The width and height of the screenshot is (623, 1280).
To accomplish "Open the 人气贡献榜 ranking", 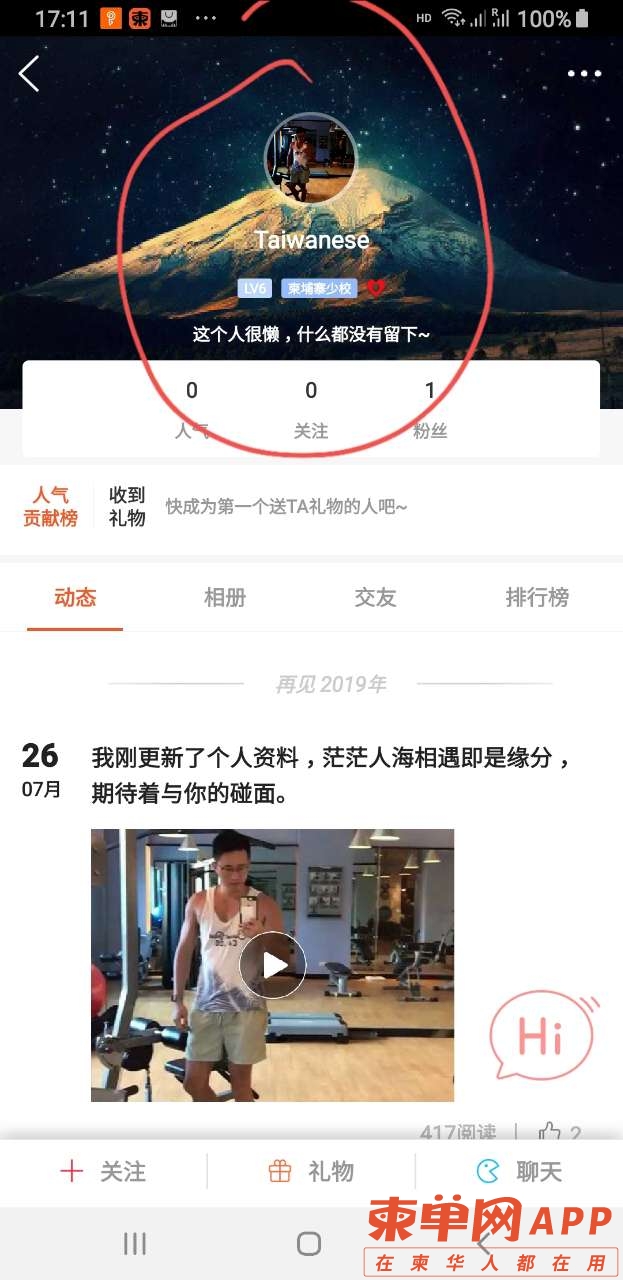I will click(x=50, y=506).
